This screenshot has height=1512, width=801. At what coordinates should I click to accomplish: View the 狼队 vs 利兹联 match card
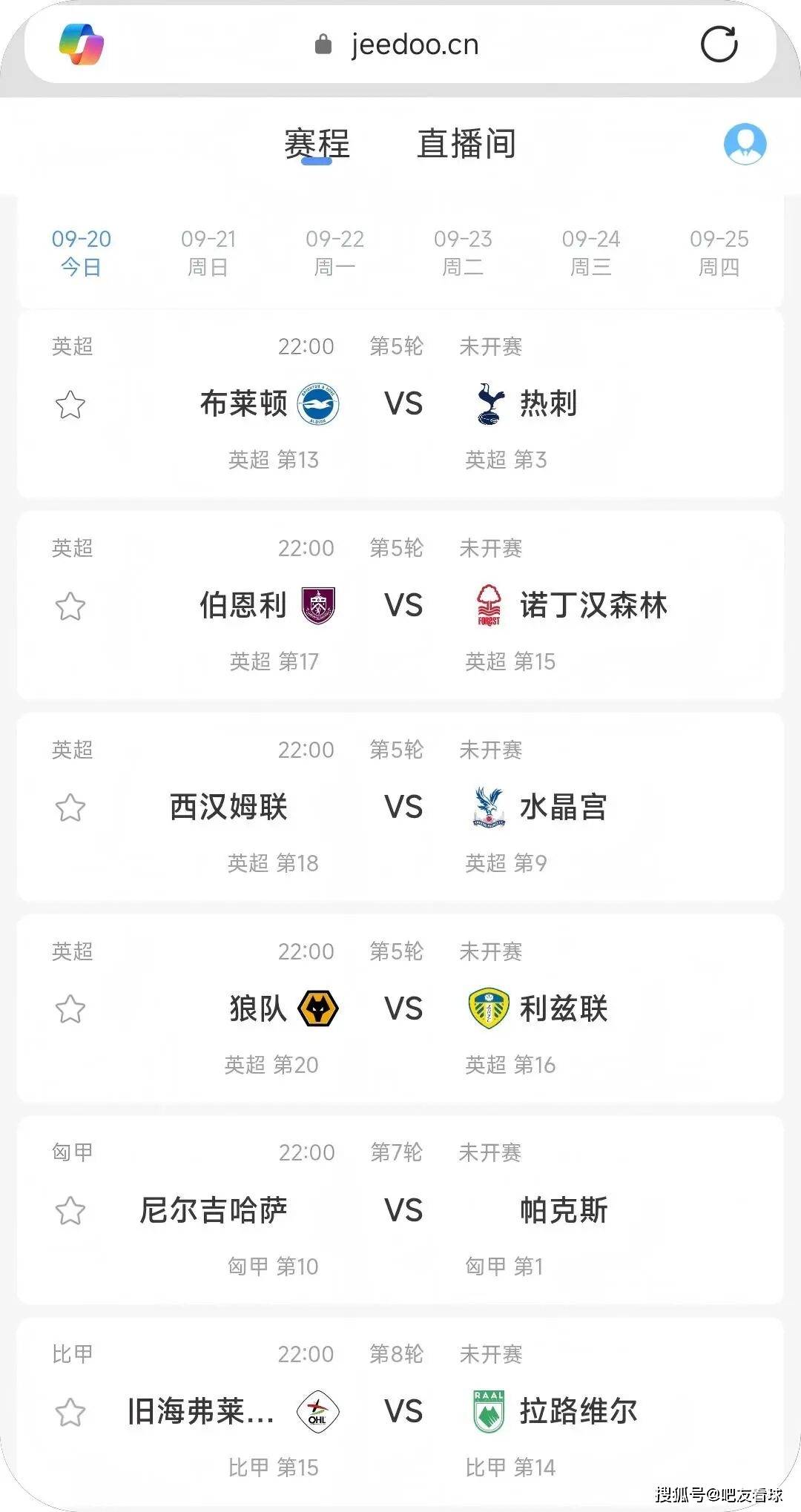click(x=403, y=1009)
